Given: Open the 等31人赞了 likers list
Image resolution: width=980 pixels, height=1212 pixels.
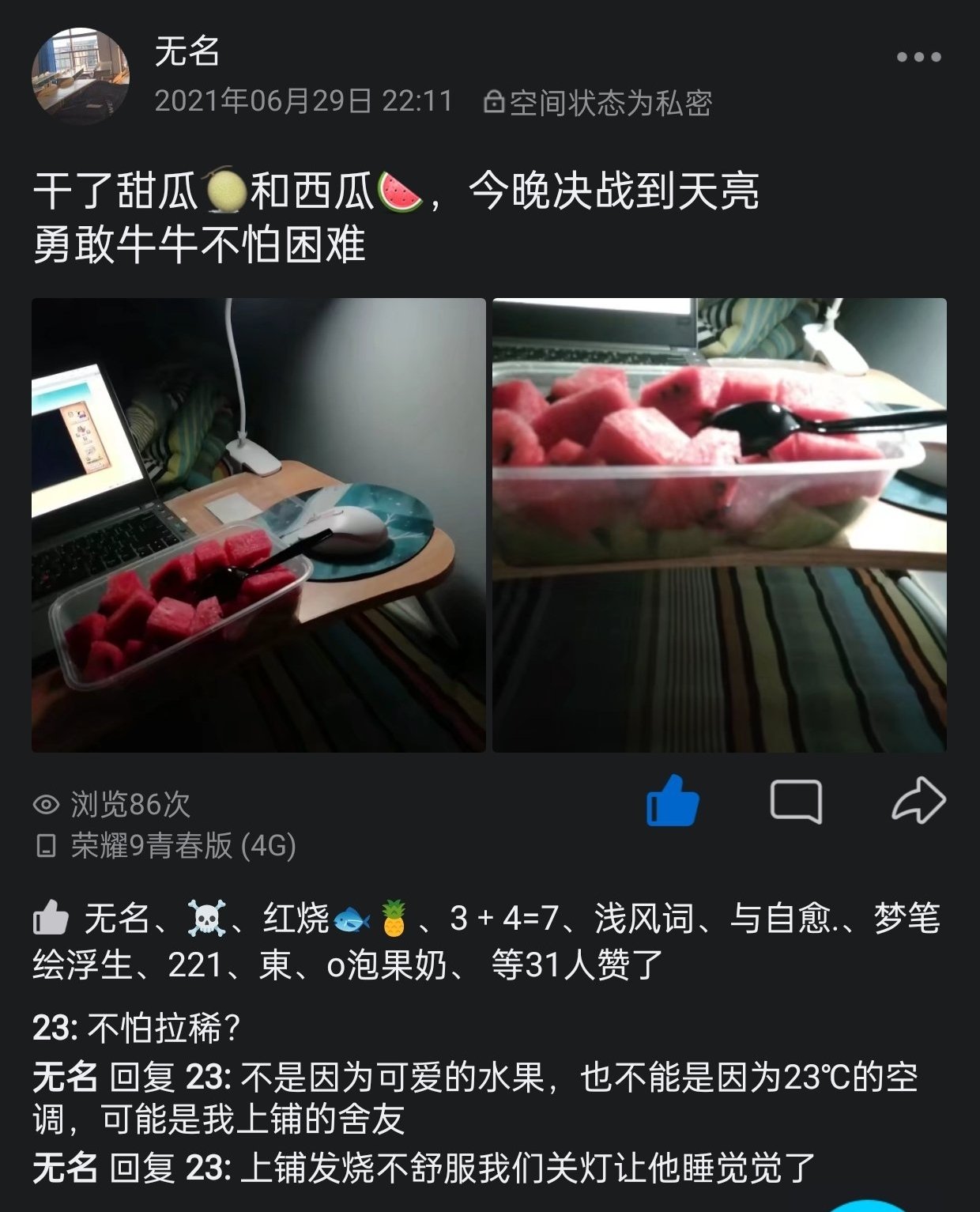Looking at the screenshot, I should pos(577,965).
